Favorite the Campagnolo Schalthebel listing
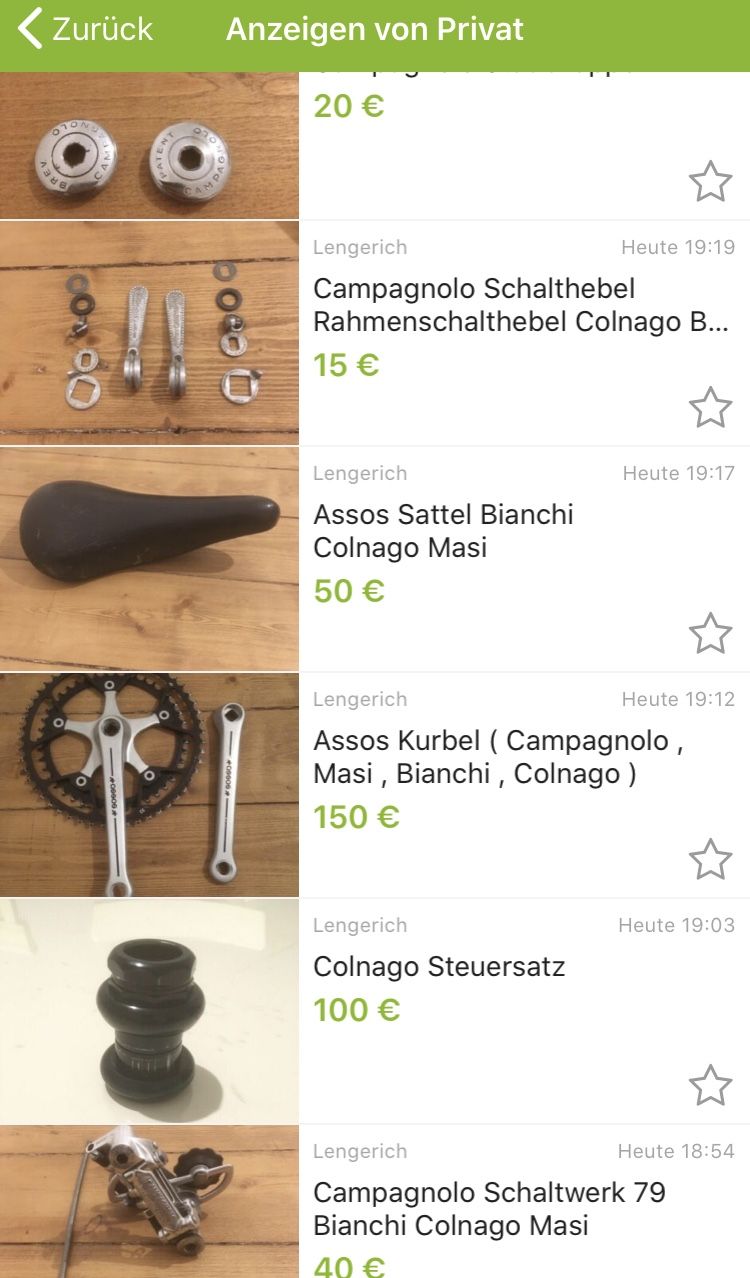 (x=710, y=407)
